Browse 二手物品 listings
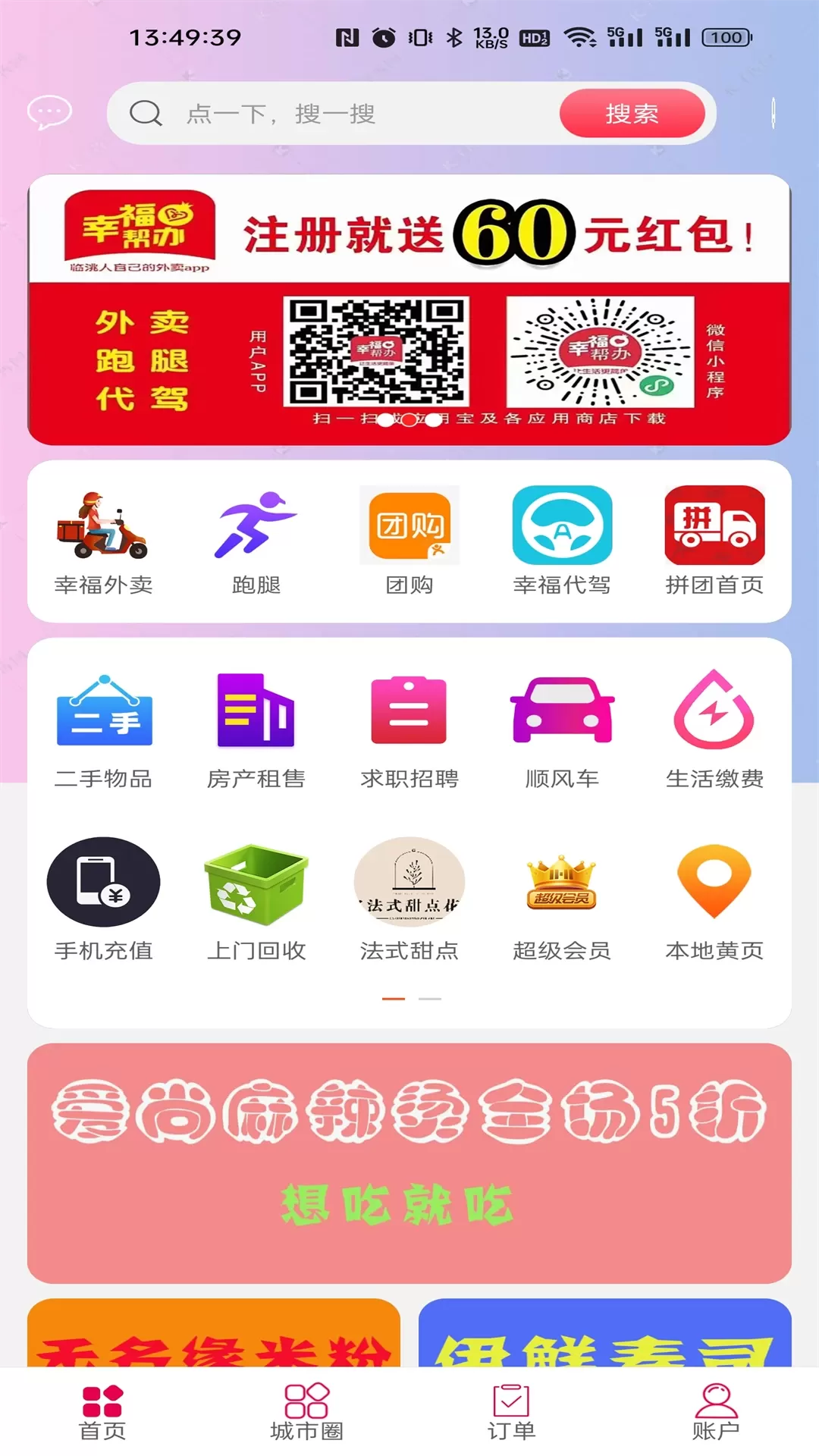Viewport: 819px width, 1456px height. click(104, 731)
